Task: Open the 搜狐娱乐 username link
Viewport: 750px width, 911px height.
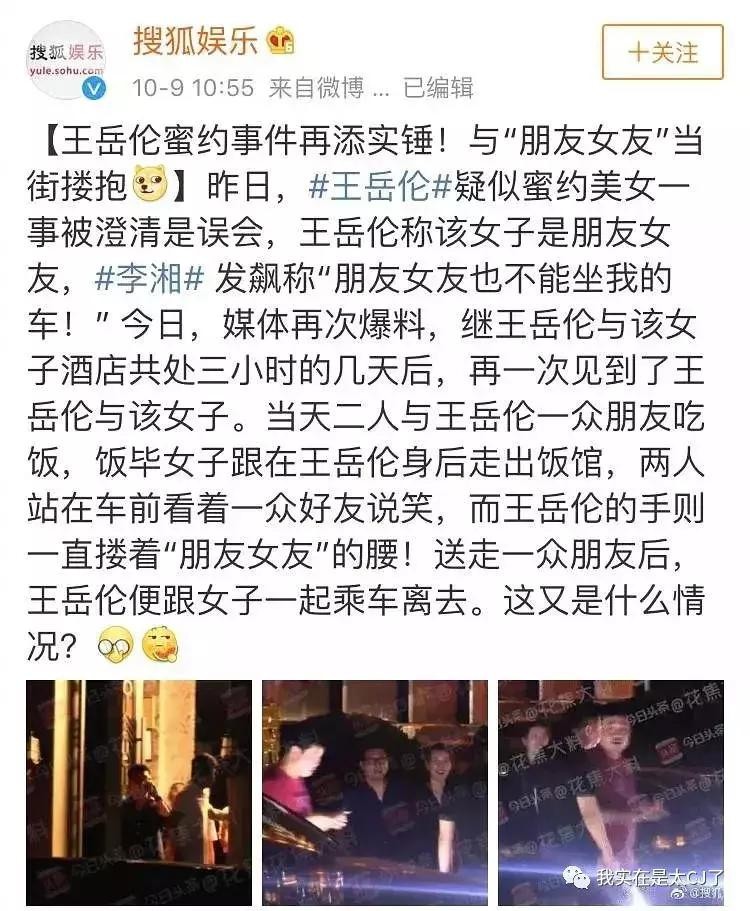Action: click(197, 41)
